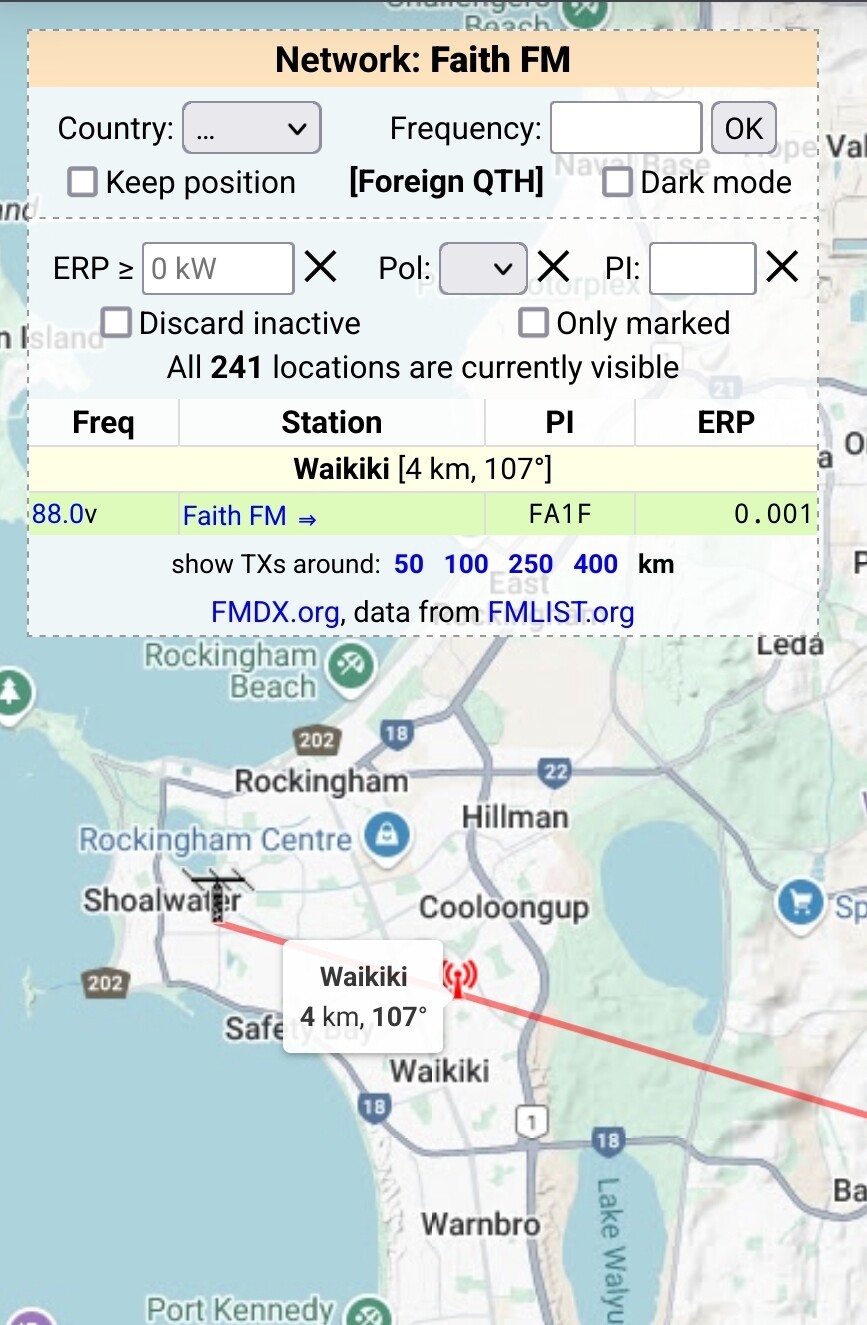Focus the Frequency input field
Screen dimensions: 867x1325
[626, 128]
